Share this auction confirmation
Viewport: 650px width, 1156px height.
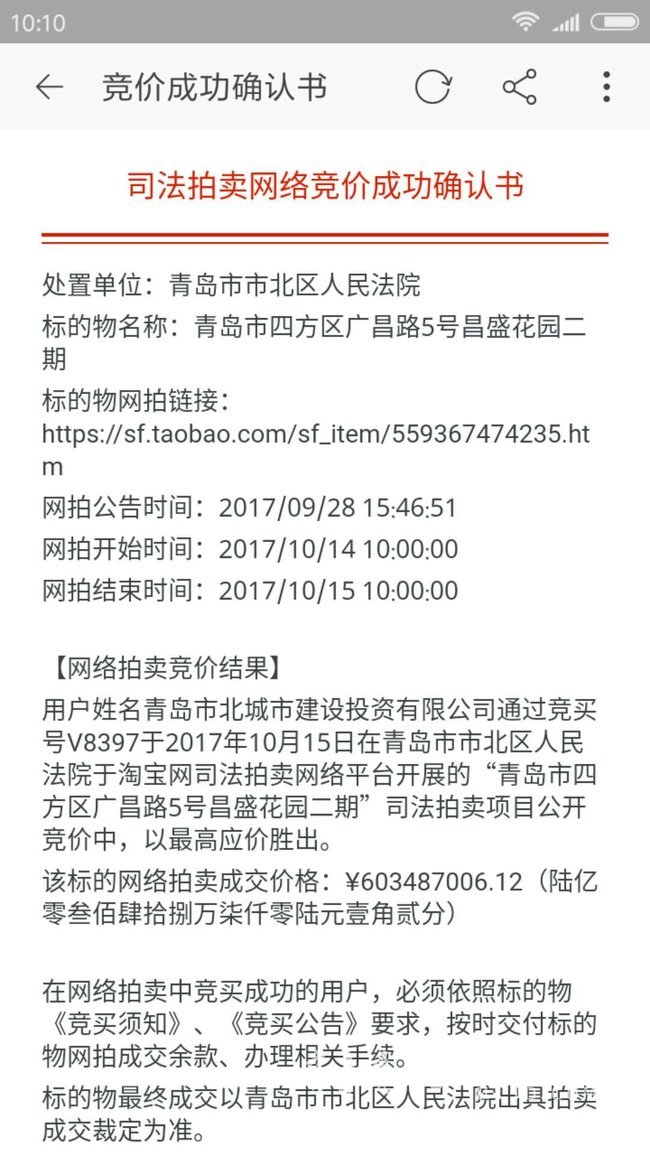click(x=519, y=87)
